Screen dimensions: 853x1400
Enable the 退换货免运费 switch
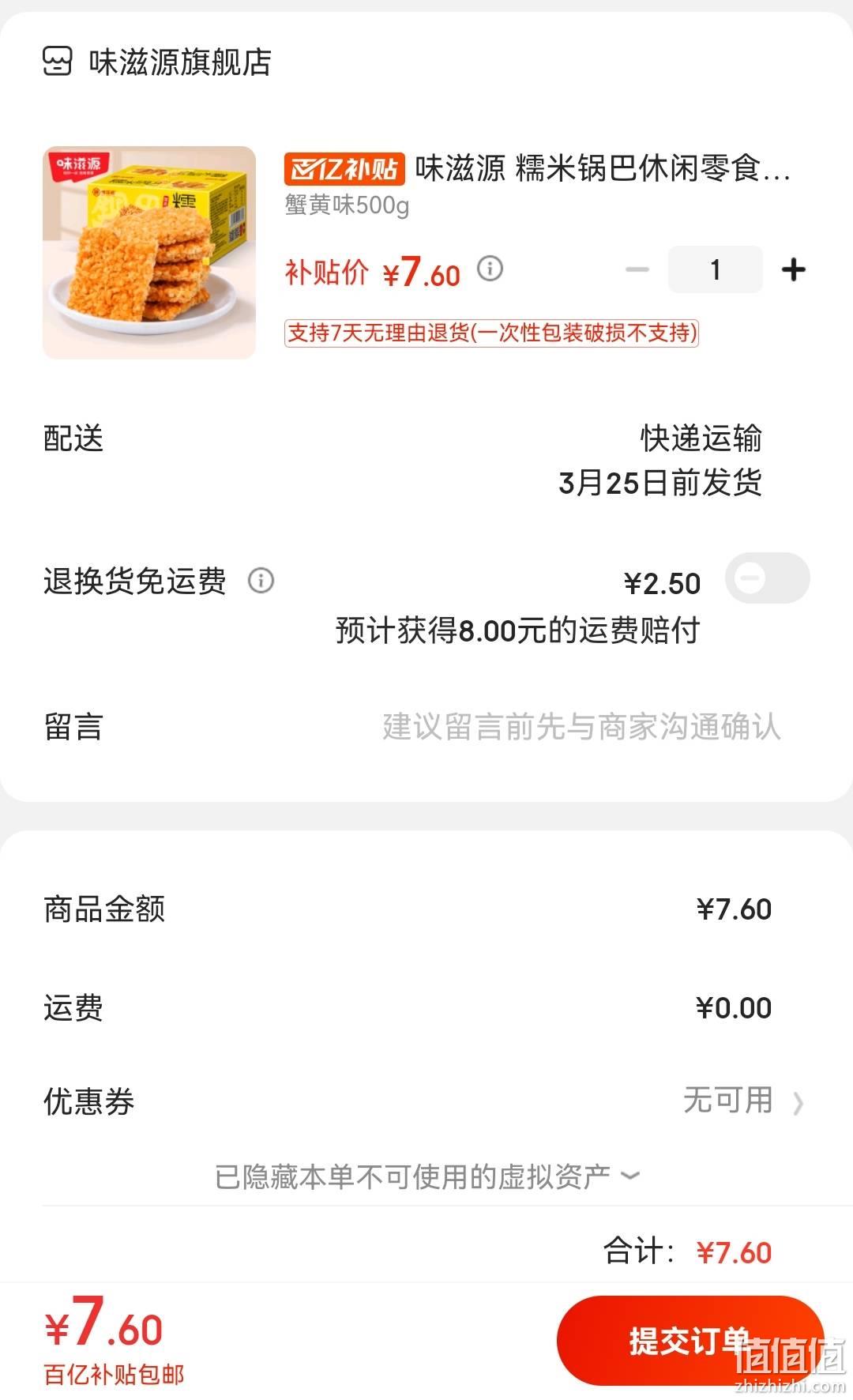click(768, 578)
